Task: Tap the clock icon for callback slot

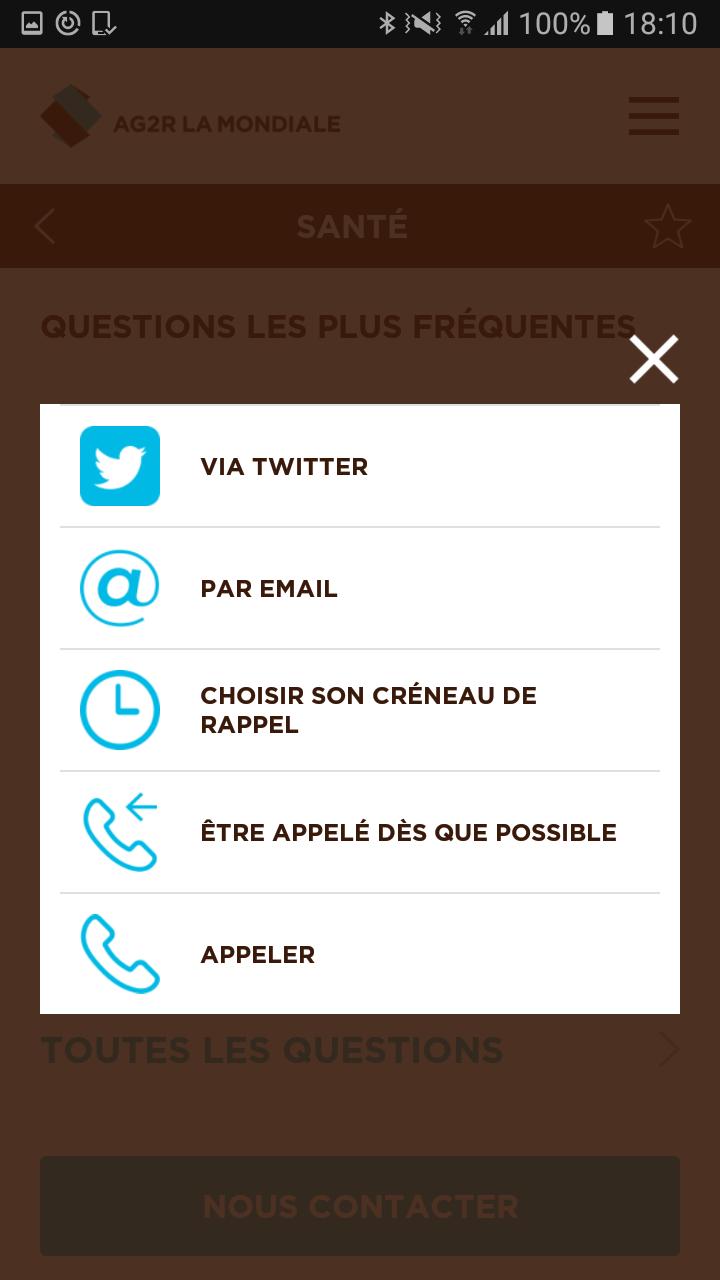Action: point(119,710)
